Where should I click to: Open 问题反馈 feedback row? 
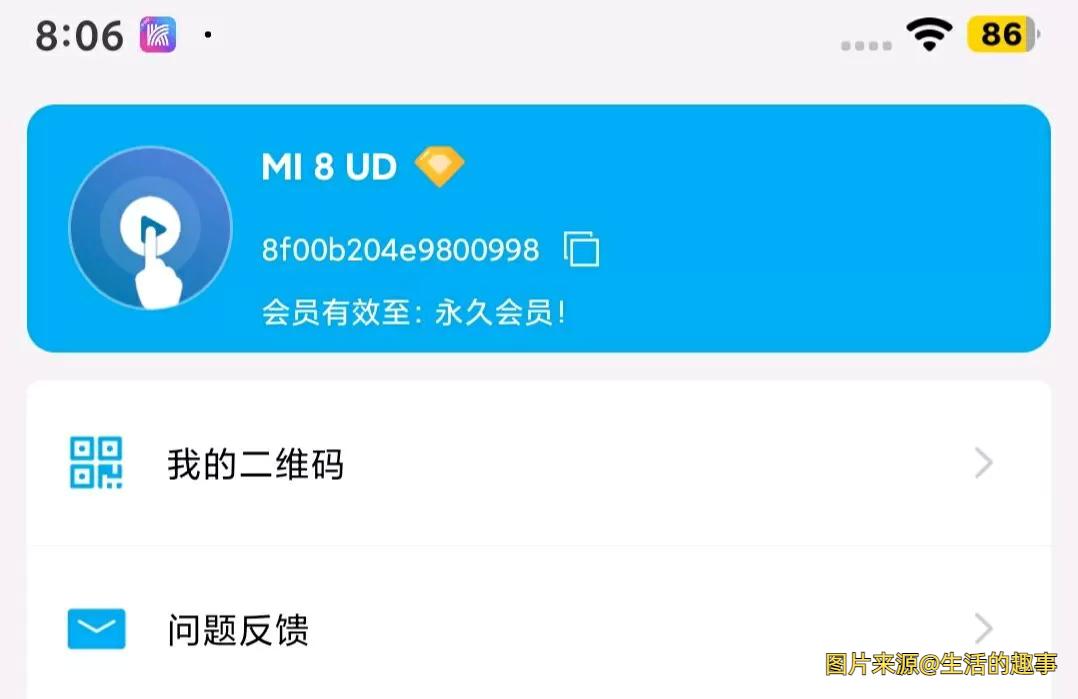pos(538,630)
